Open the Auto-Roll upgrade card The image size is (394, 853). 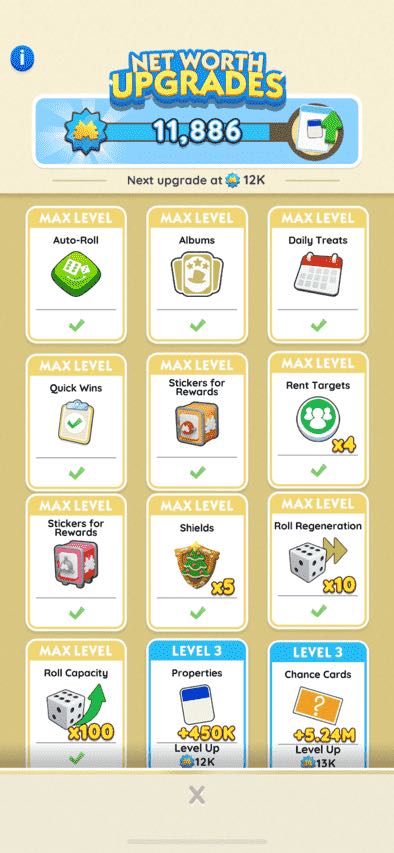point(76,274)
